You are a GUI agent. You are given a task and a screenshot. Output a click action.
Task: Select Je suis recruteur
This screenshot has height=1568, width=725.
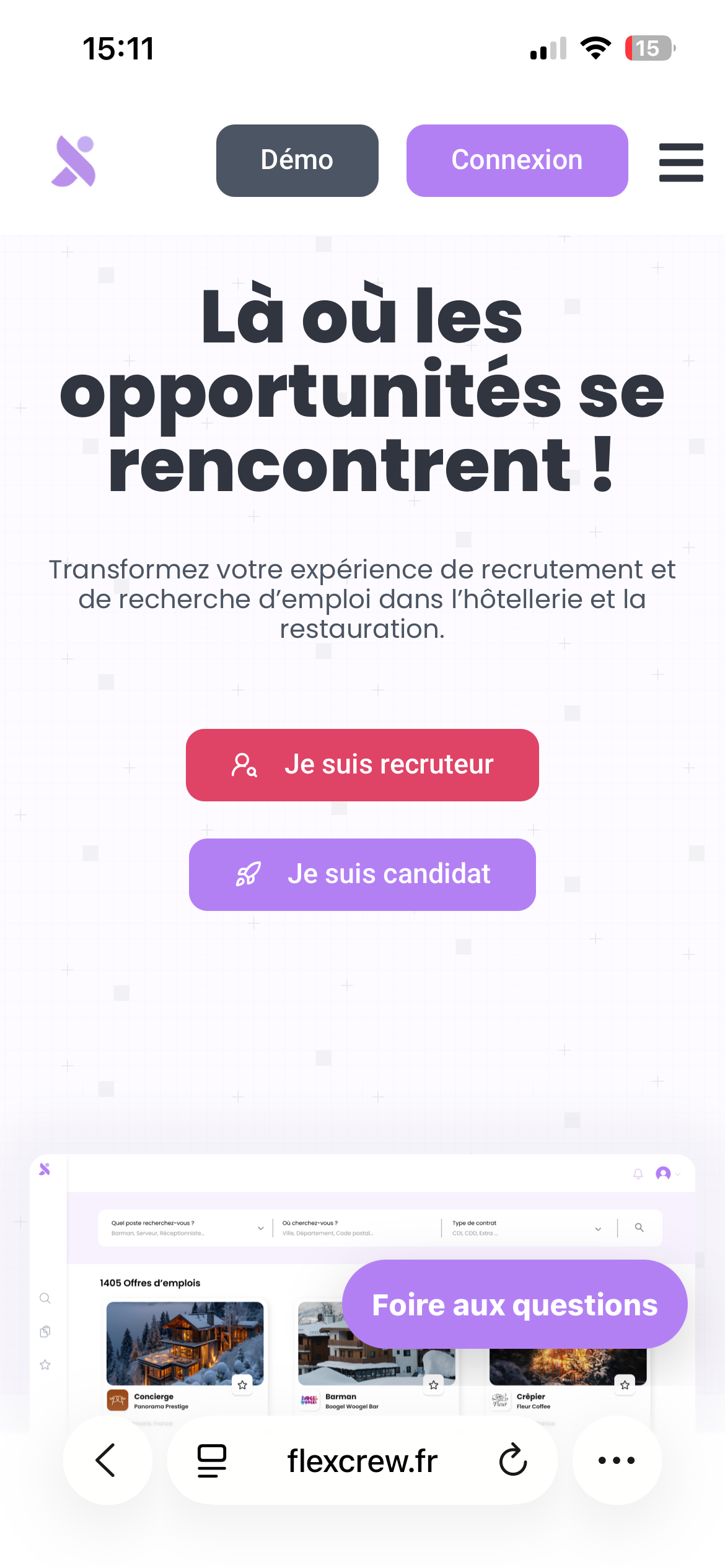tap(362, 765)
